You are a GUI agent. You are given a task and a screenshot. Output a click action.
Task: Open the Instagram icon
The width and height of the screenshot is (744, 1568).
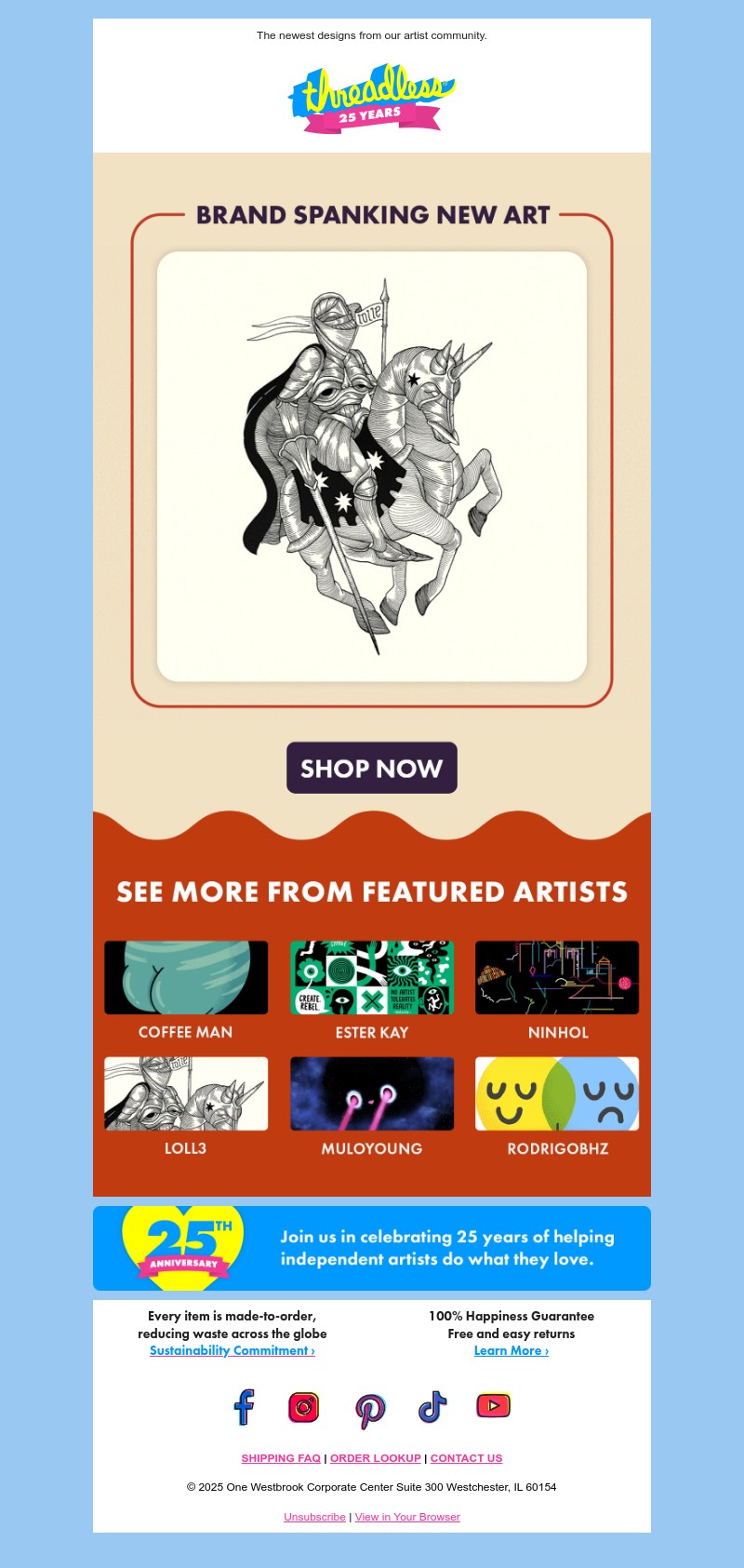click(x=304, y=1407)
